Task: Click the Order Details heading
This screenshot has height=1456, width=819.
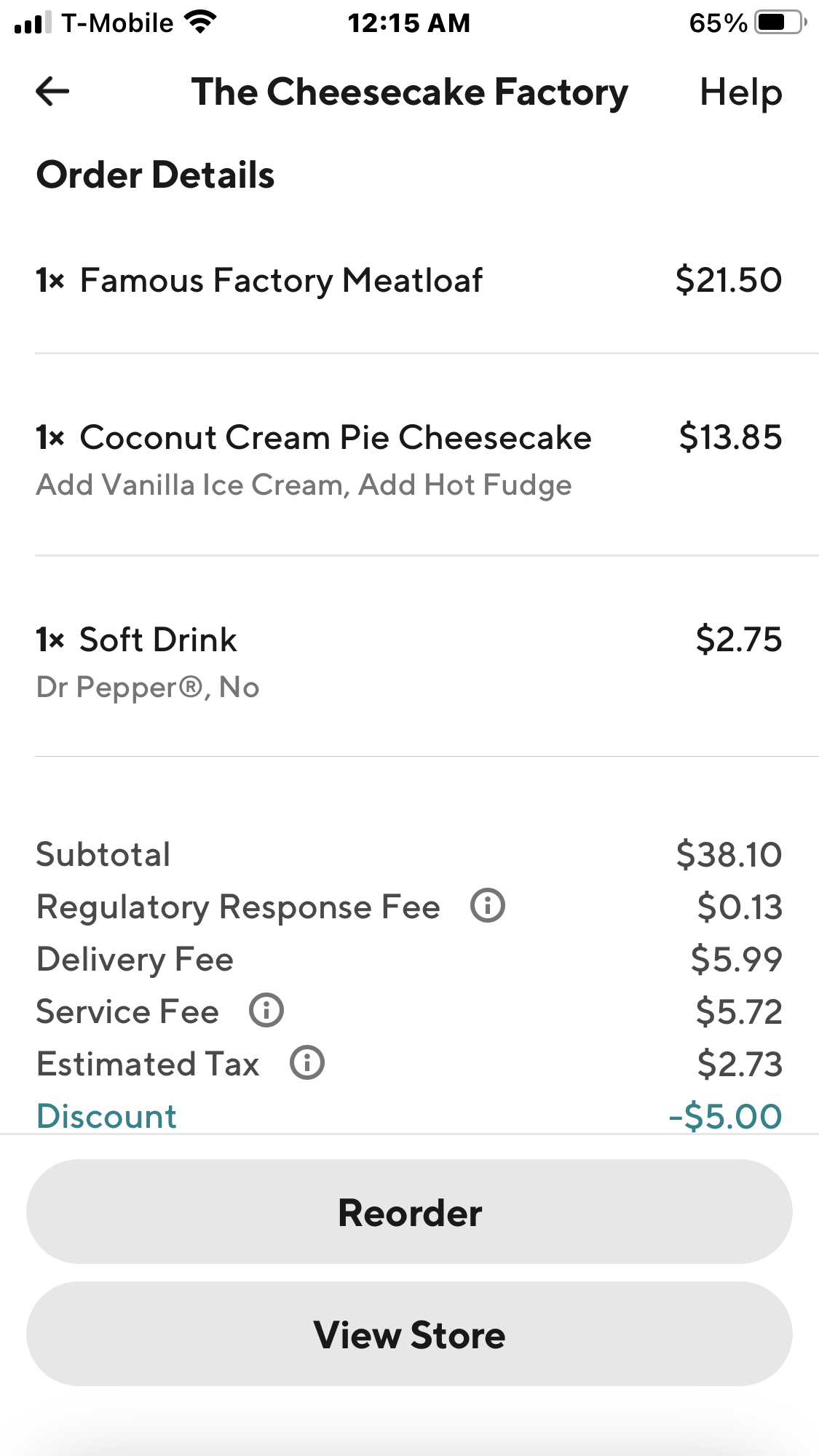Action: (156, 174)
